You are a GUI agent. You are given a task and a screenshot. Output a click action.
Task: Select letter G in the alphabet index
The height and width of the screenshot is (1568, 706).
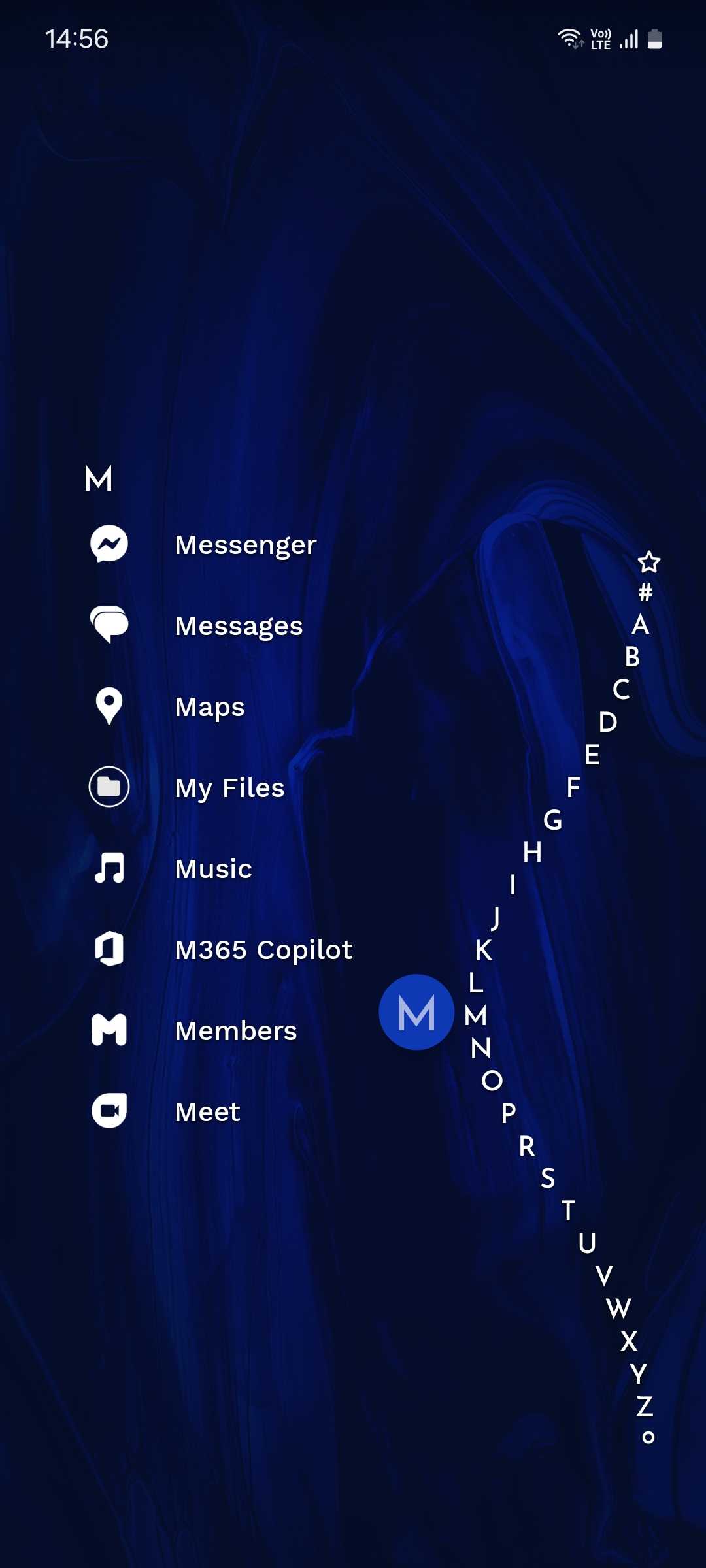[x=552, y=820]
